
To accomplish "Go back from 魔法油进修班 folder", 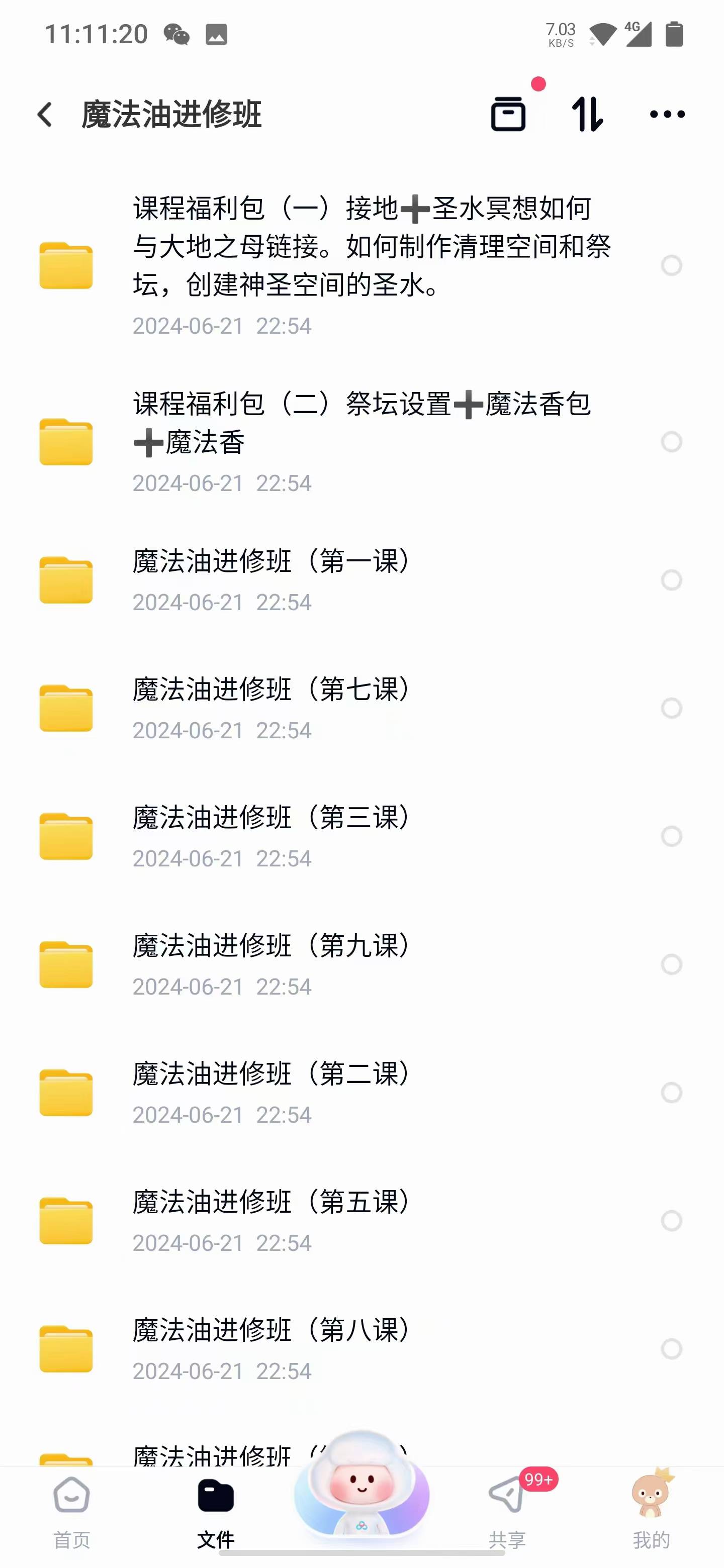I will 45,115.
